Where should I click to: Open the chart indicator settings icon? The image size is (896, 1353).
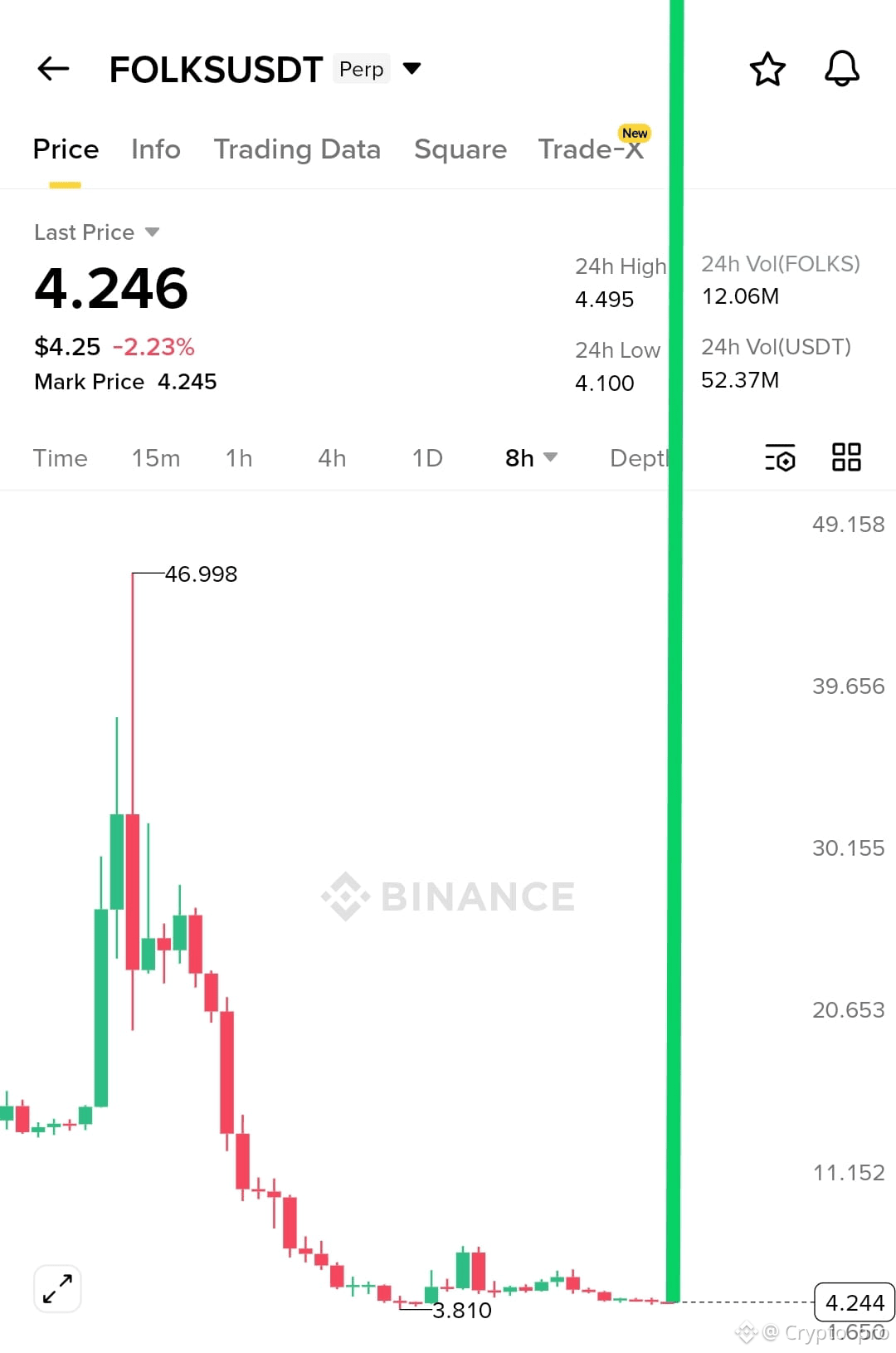click(780, 457)
